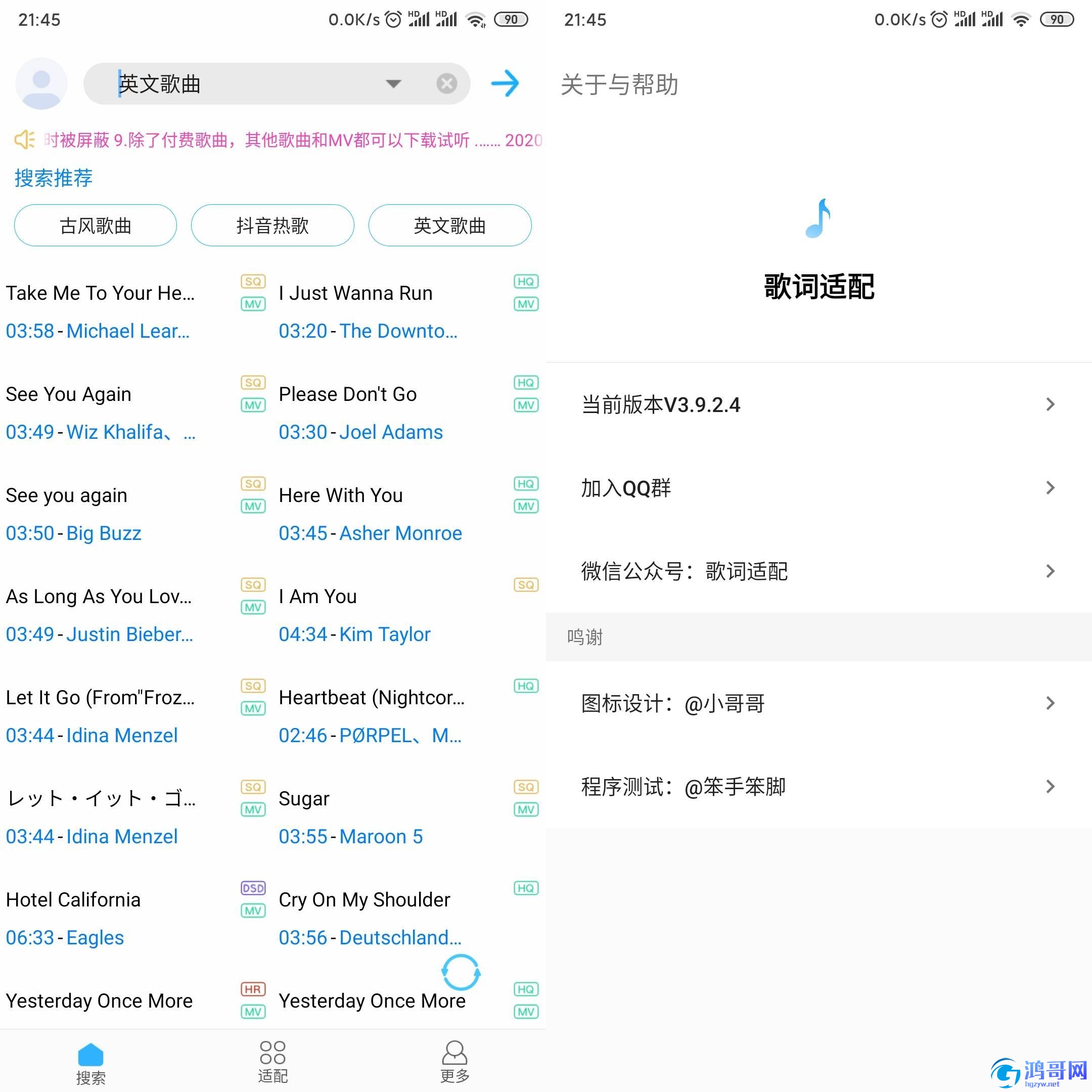1092x1092 pixels.
Task: Tap the profile avatar icon
Action: pos(41,83)
